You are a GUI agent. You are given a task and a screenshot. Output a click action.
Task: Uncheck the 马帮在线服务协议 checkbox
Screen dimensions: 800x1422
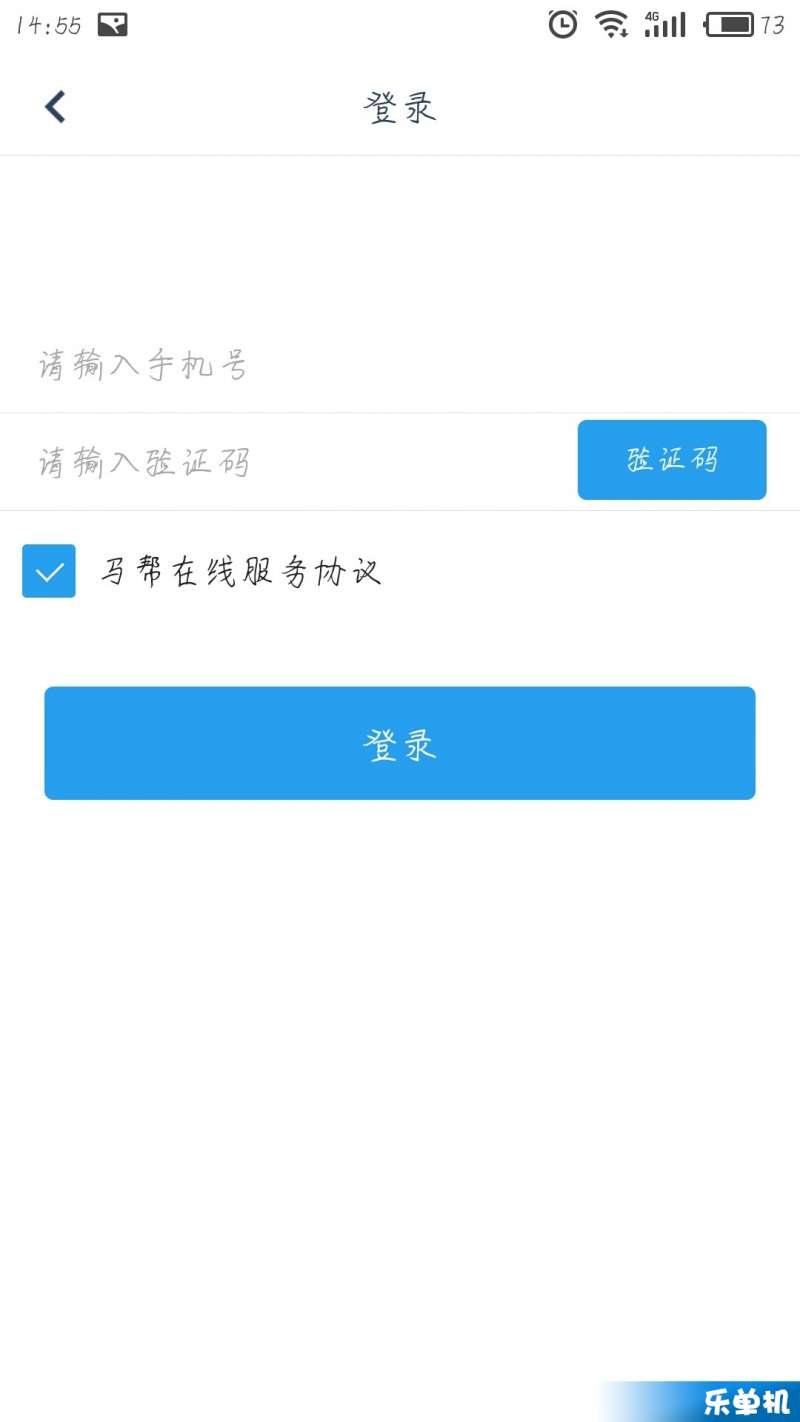[49, 571]
